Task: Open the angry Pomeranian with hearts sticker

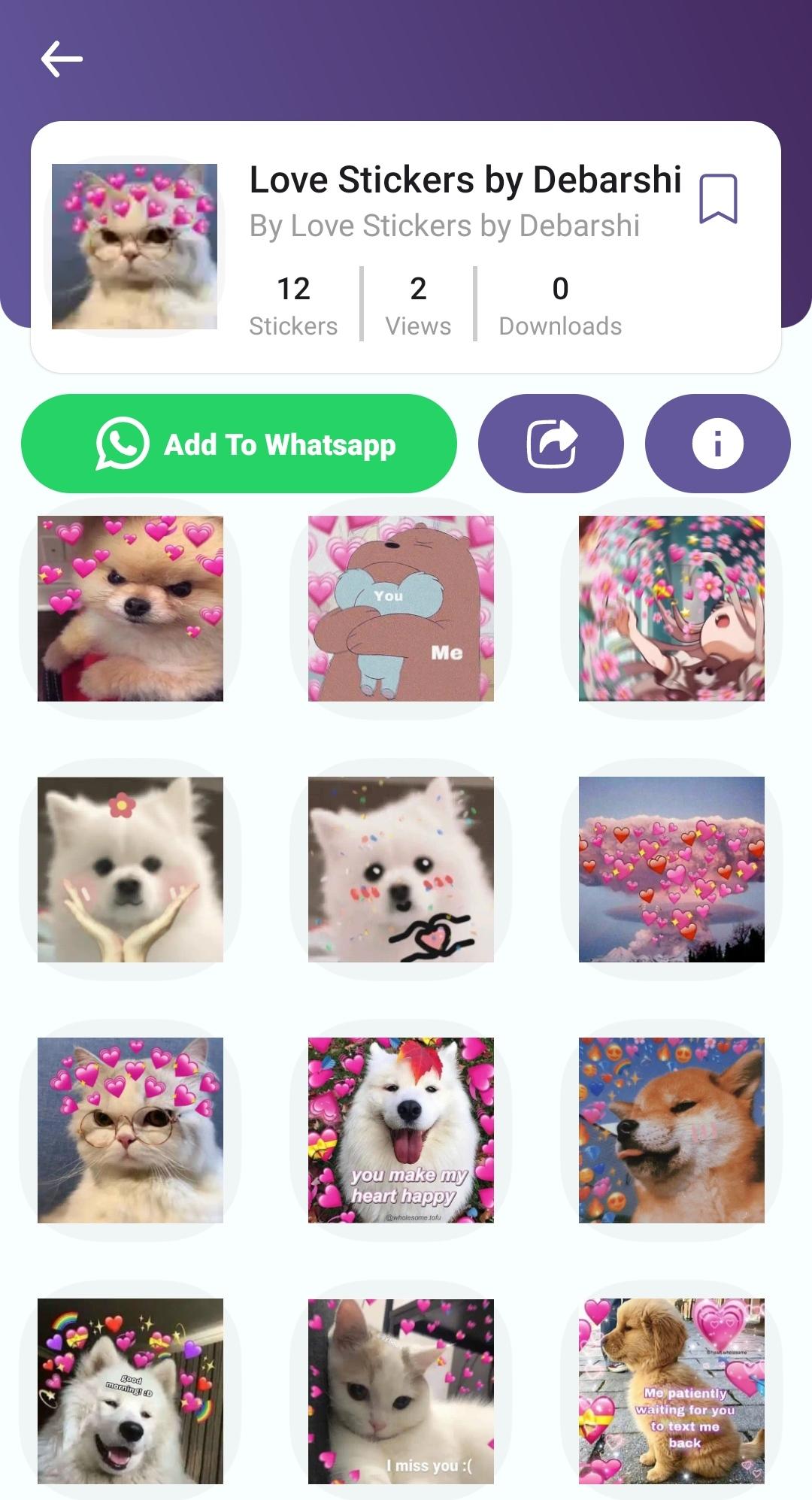Action: tap(130, 608)
